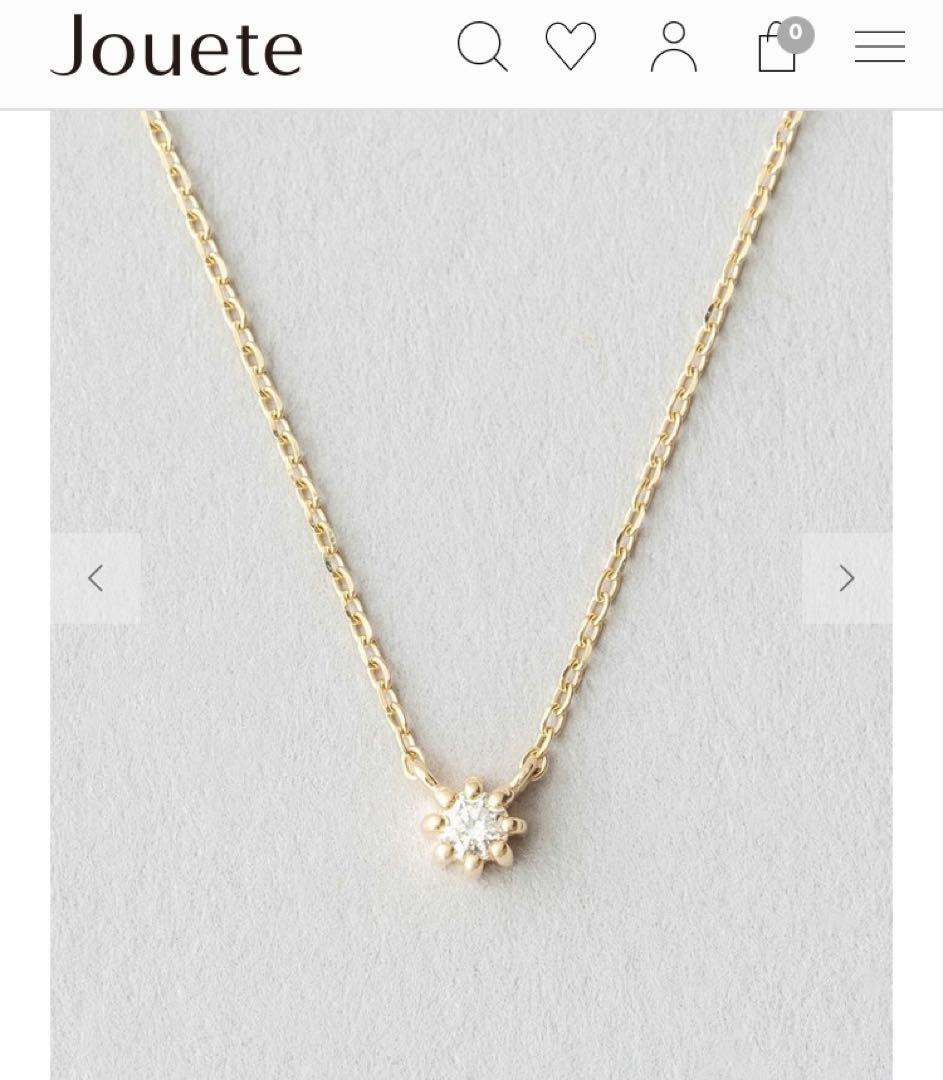This screenshot has height=1080, width=943.
Task: Open the search magnifier icon
Action: click(482, 46)
